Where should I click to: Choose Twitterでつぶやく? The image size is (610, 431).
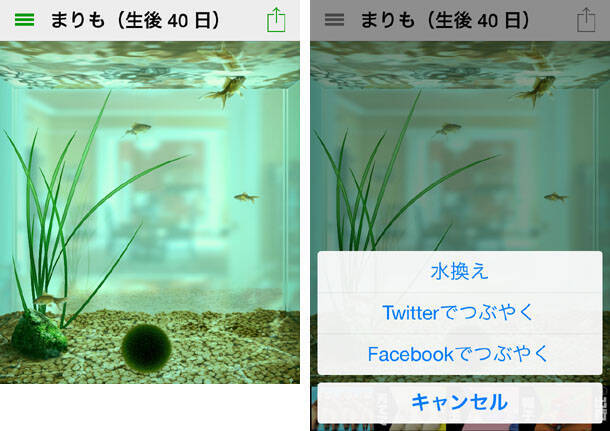click(460, 313)
